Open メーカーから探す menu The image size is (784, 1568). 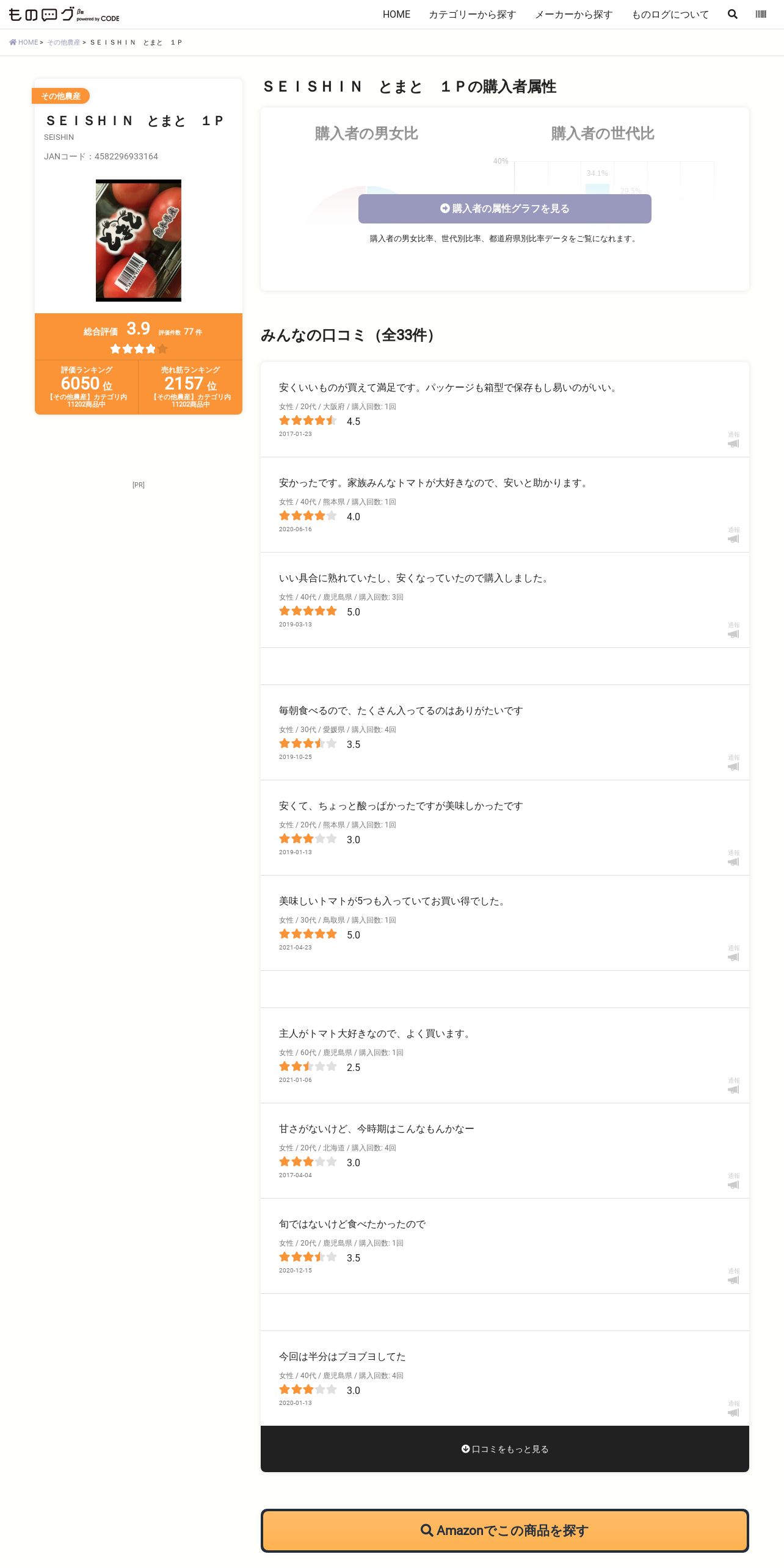(x=574, y=14)
